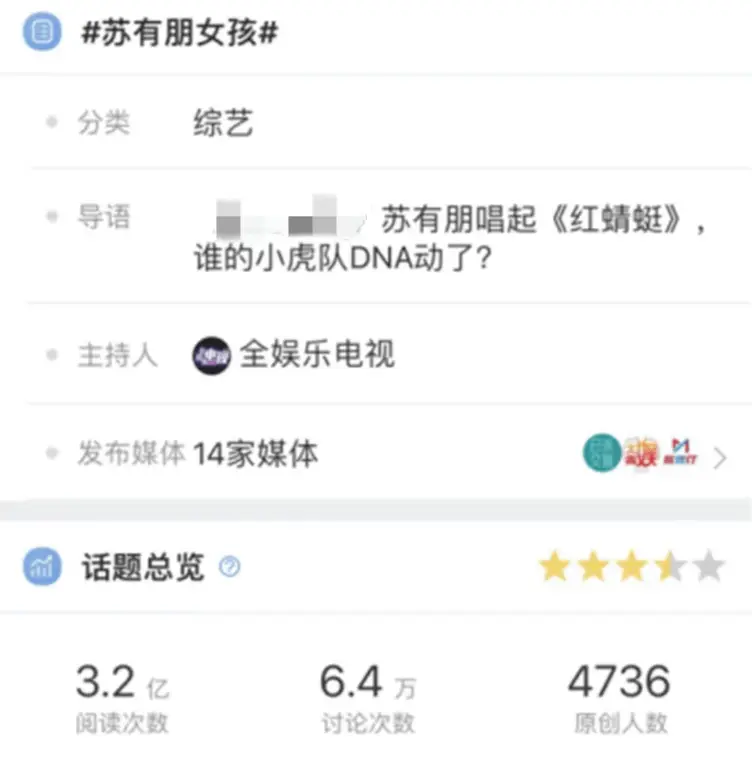Screen dimensions: 752x769
Task: Click the 全娱乐电视 host avatar icon
Action: click(211, 353)
